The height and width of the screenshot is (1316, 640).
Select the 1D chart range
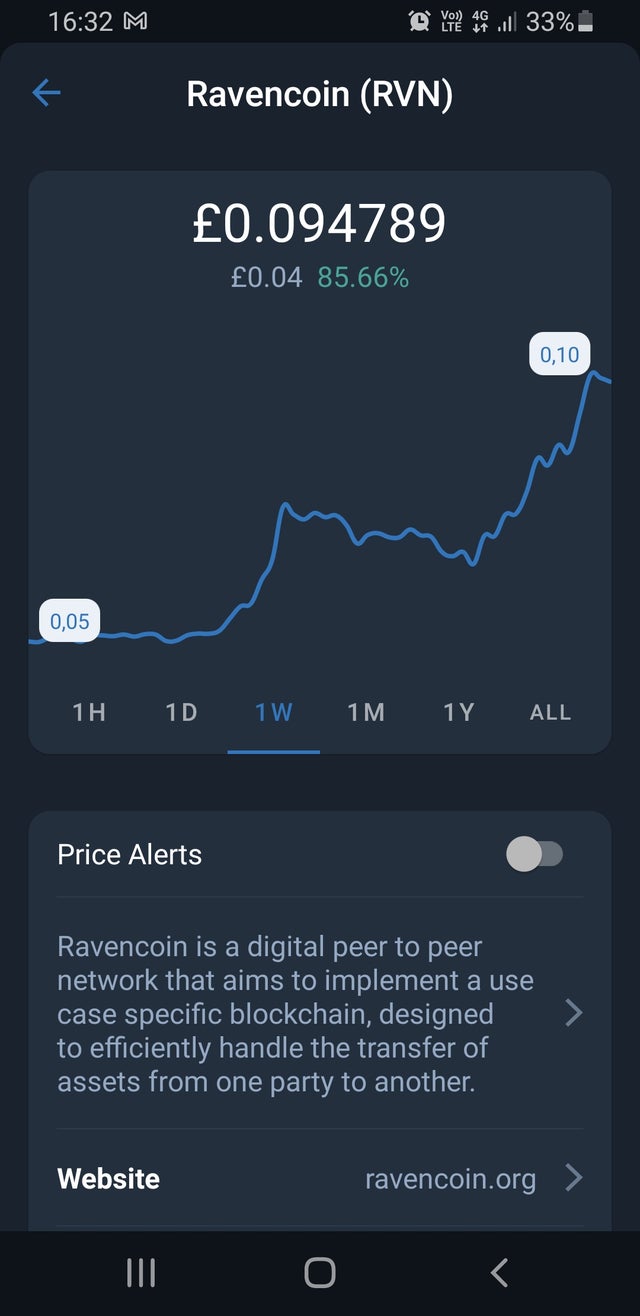click(181, 712)
